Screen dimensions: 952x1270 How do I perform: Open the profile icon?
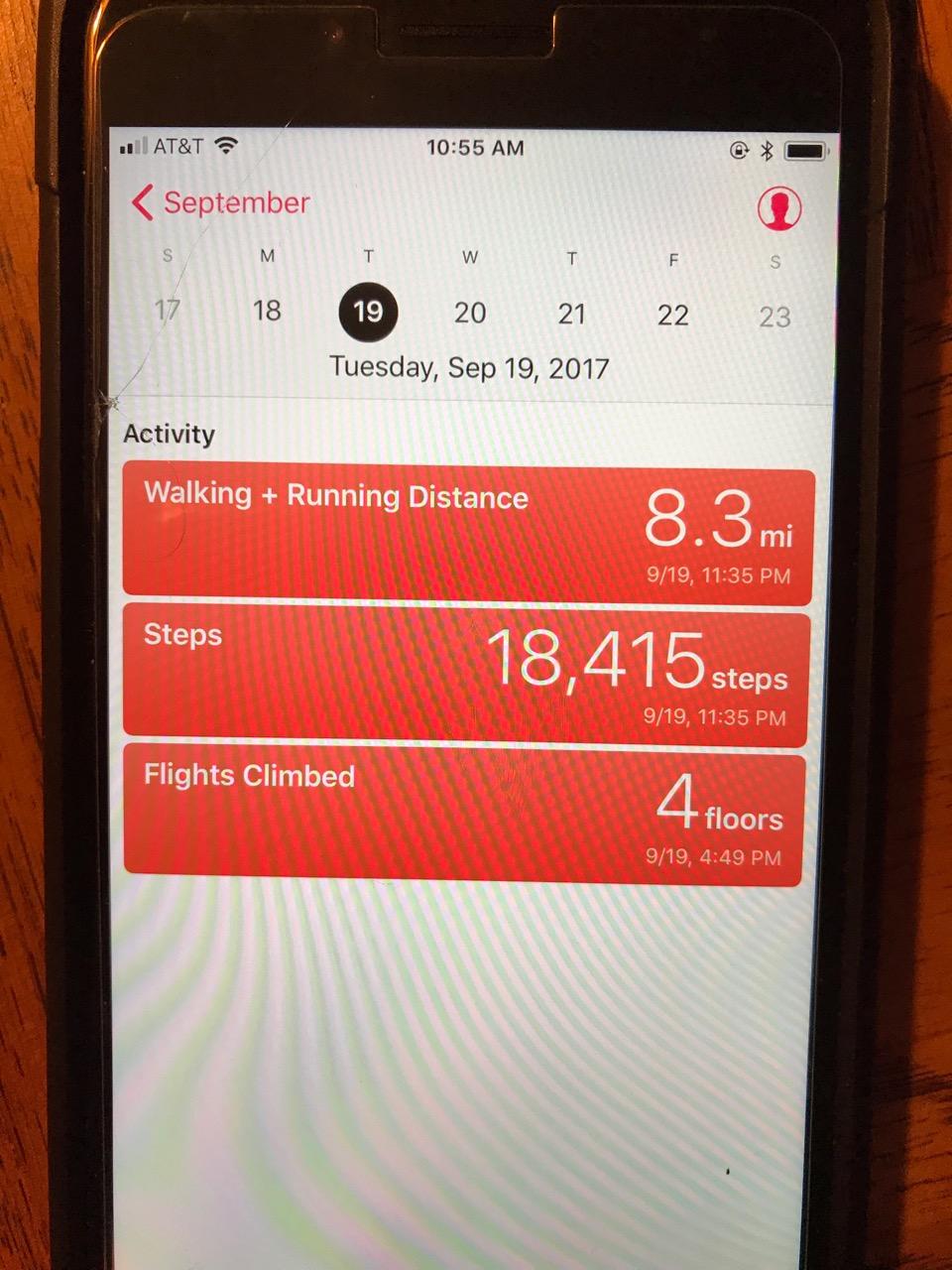pyautogui.click(x=778, y=208)
